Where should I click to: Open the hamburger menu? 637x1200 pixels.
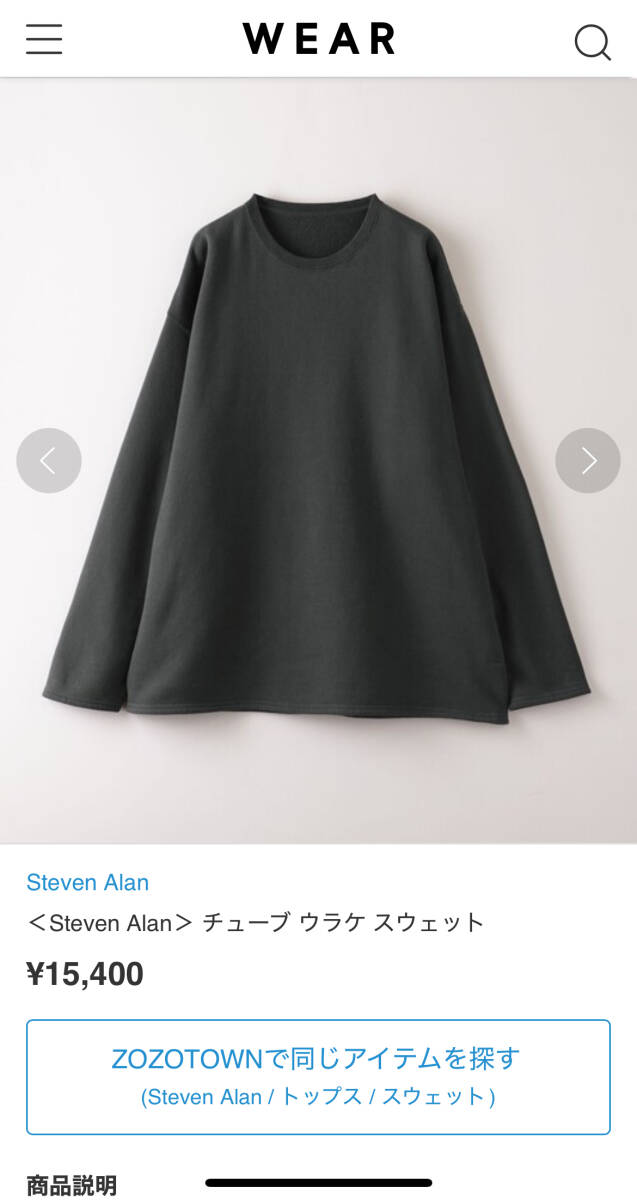click(44, 39)
